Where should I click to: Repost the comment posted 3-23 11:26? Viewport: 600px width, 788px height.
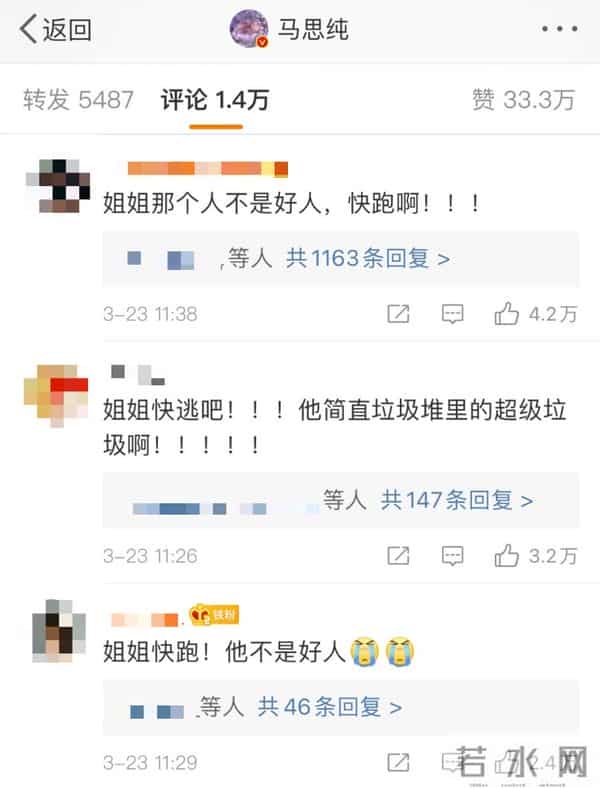tap(398, 555)
